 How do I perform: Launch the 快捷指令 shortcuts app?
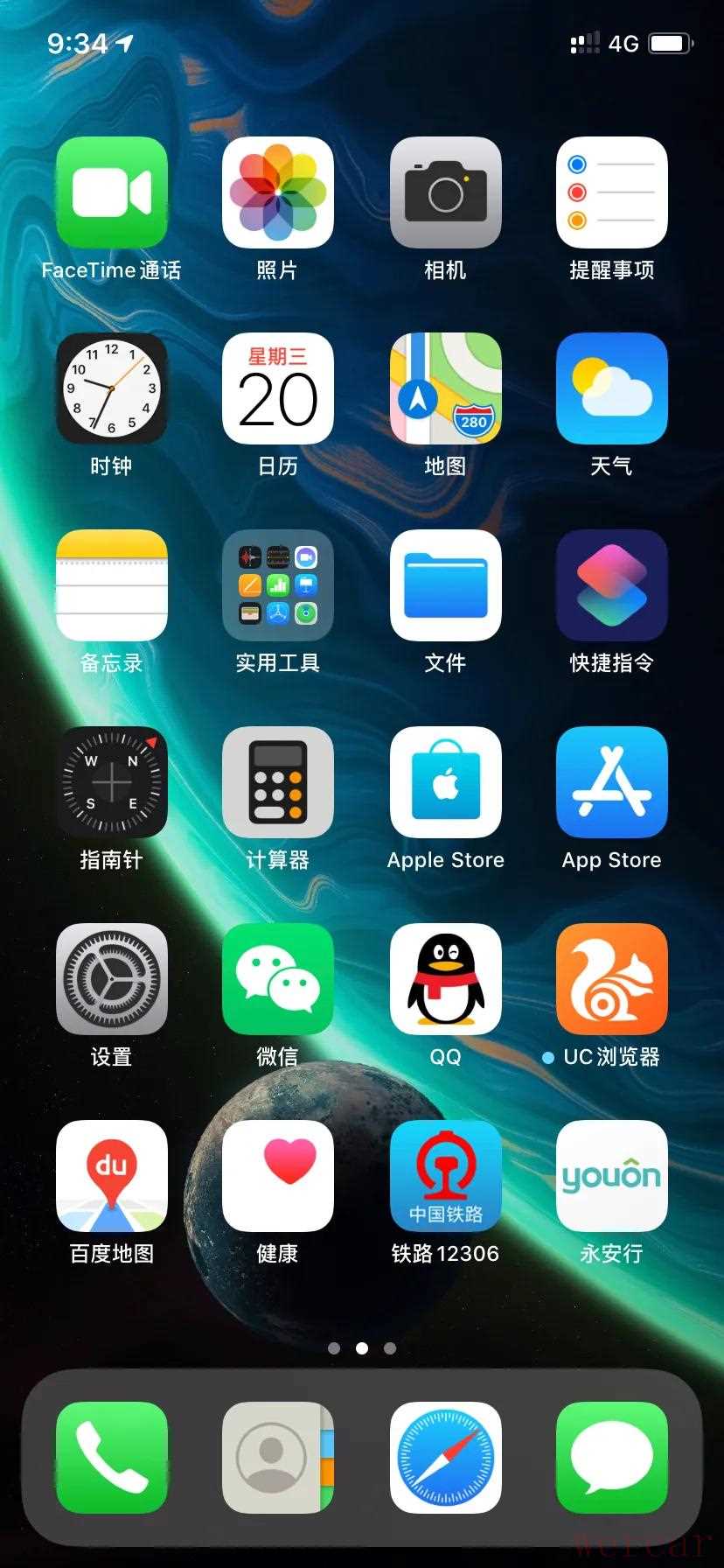pos(612,585)
